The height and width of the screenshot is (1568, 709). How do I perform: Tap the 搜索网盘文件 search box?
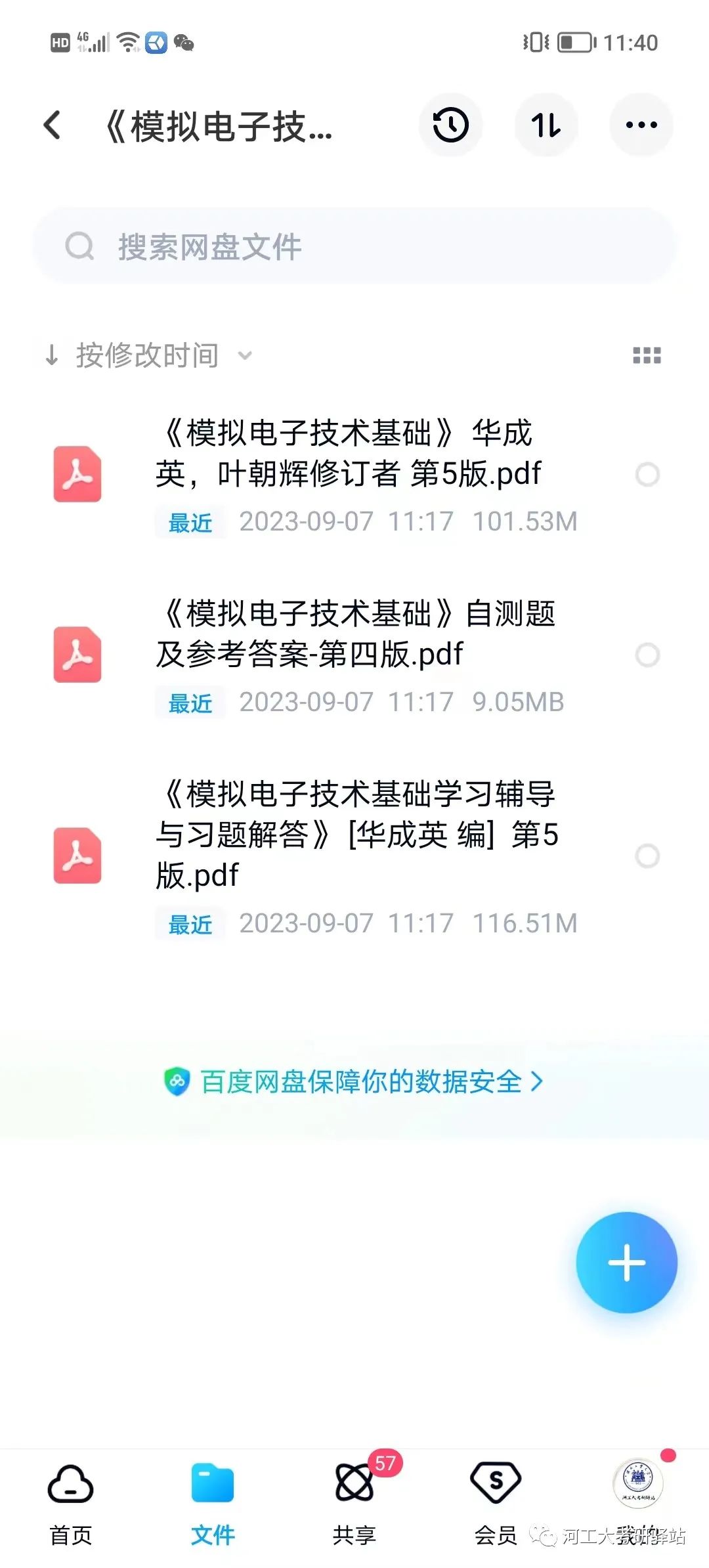[354, 247]
